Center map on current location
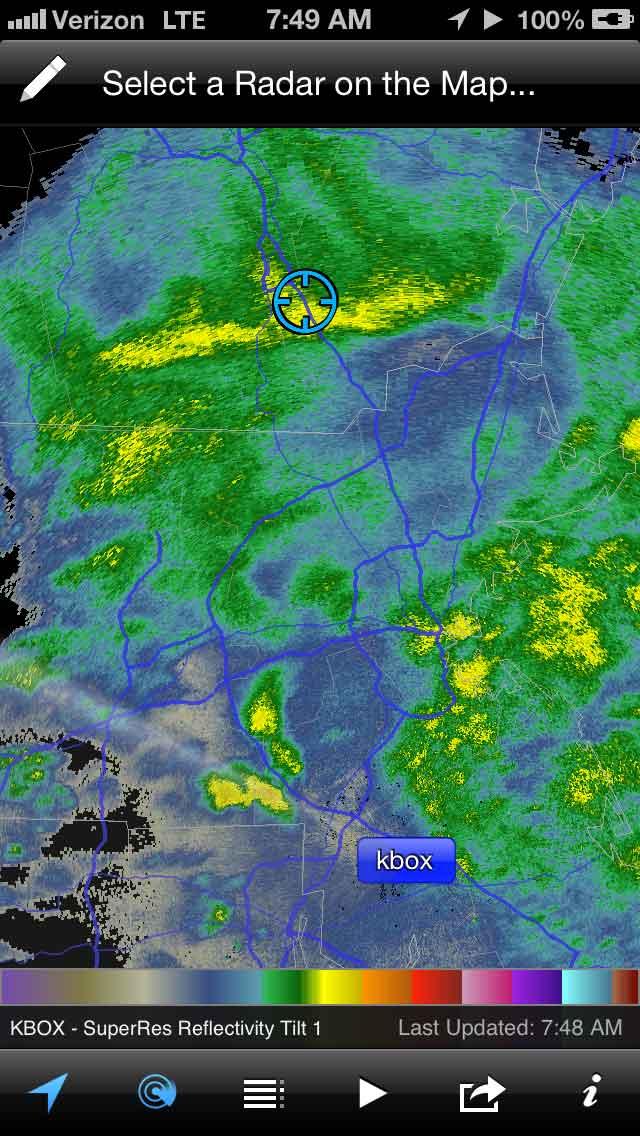 click(x=48, y=1092)
